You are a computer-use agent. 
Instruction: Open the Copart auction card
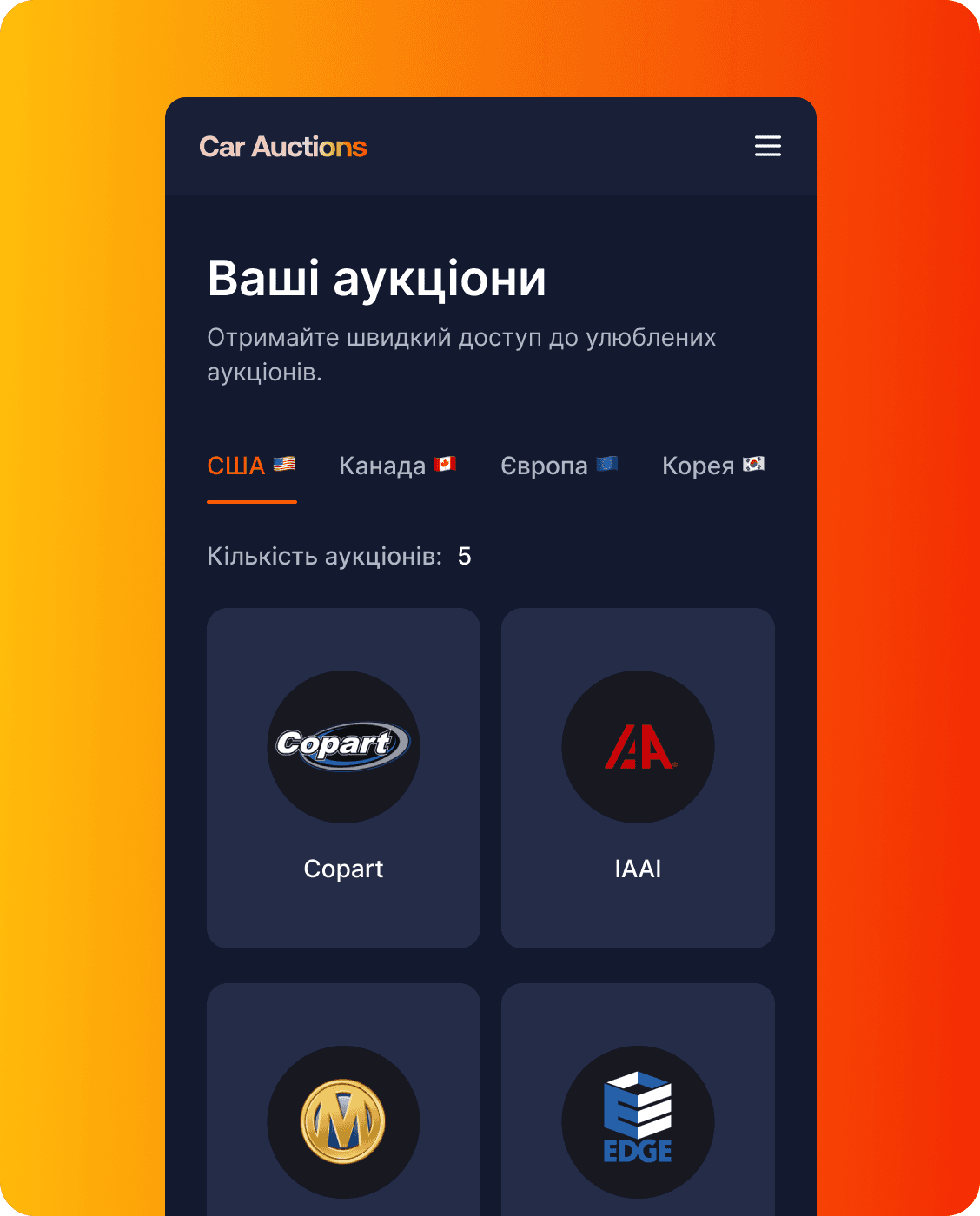342,777
